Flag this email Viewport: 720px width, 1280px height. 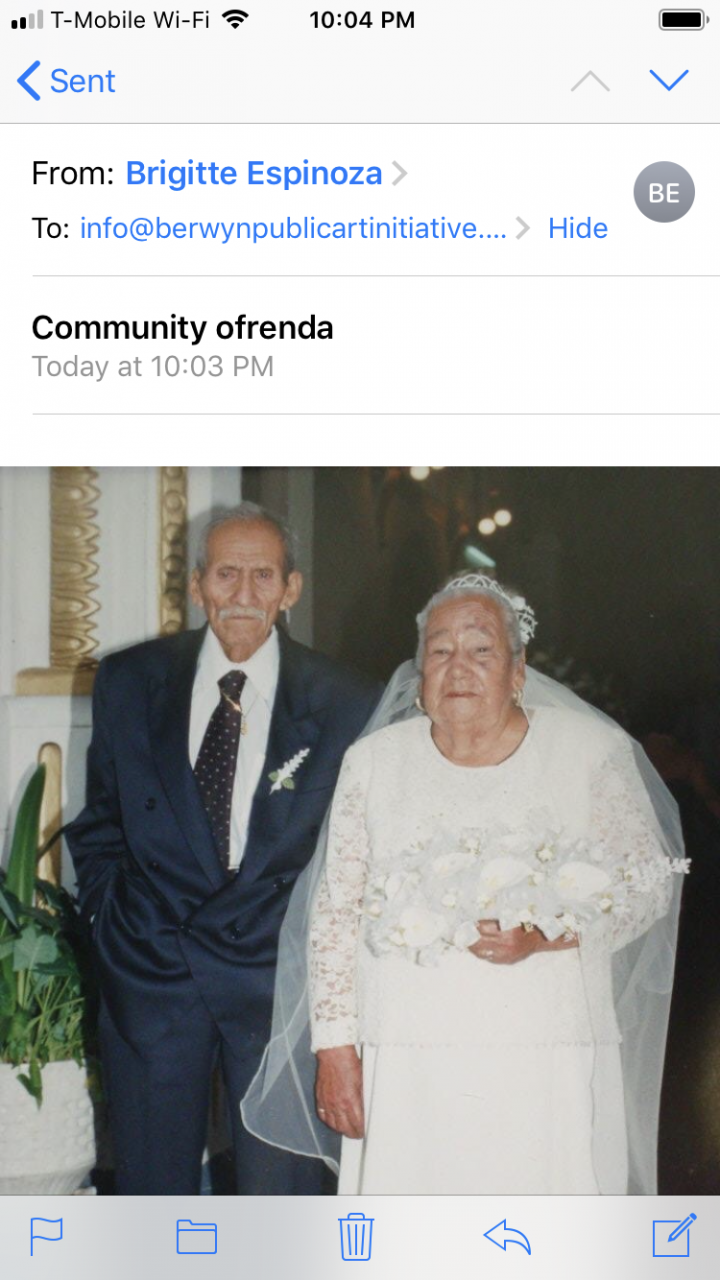[x=46, y=1237]
